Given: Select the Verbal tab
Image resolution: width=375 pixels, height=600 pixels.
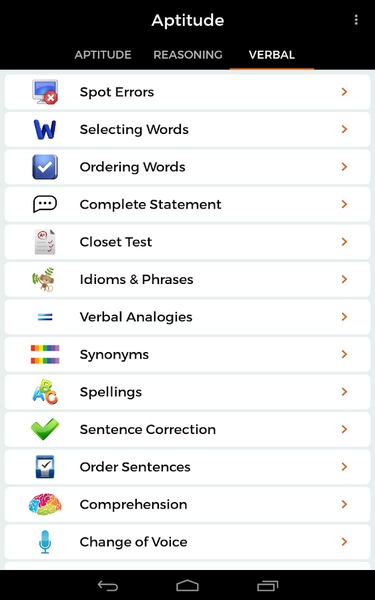Looking at the screenshot, I should 272,55.
